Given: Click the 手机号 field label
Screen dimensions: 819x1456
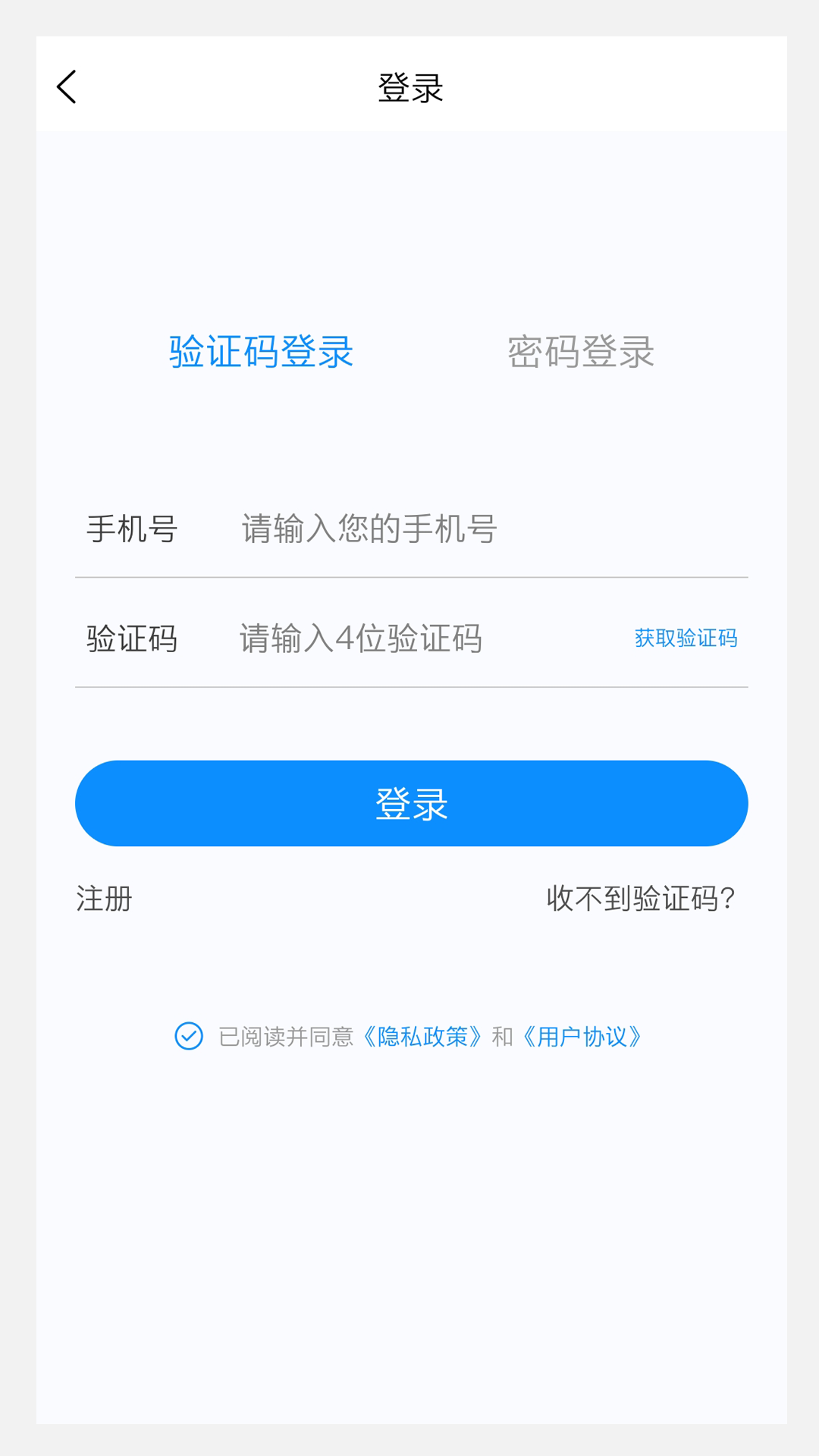Looking at the screenshot, I should pos(132,530).
